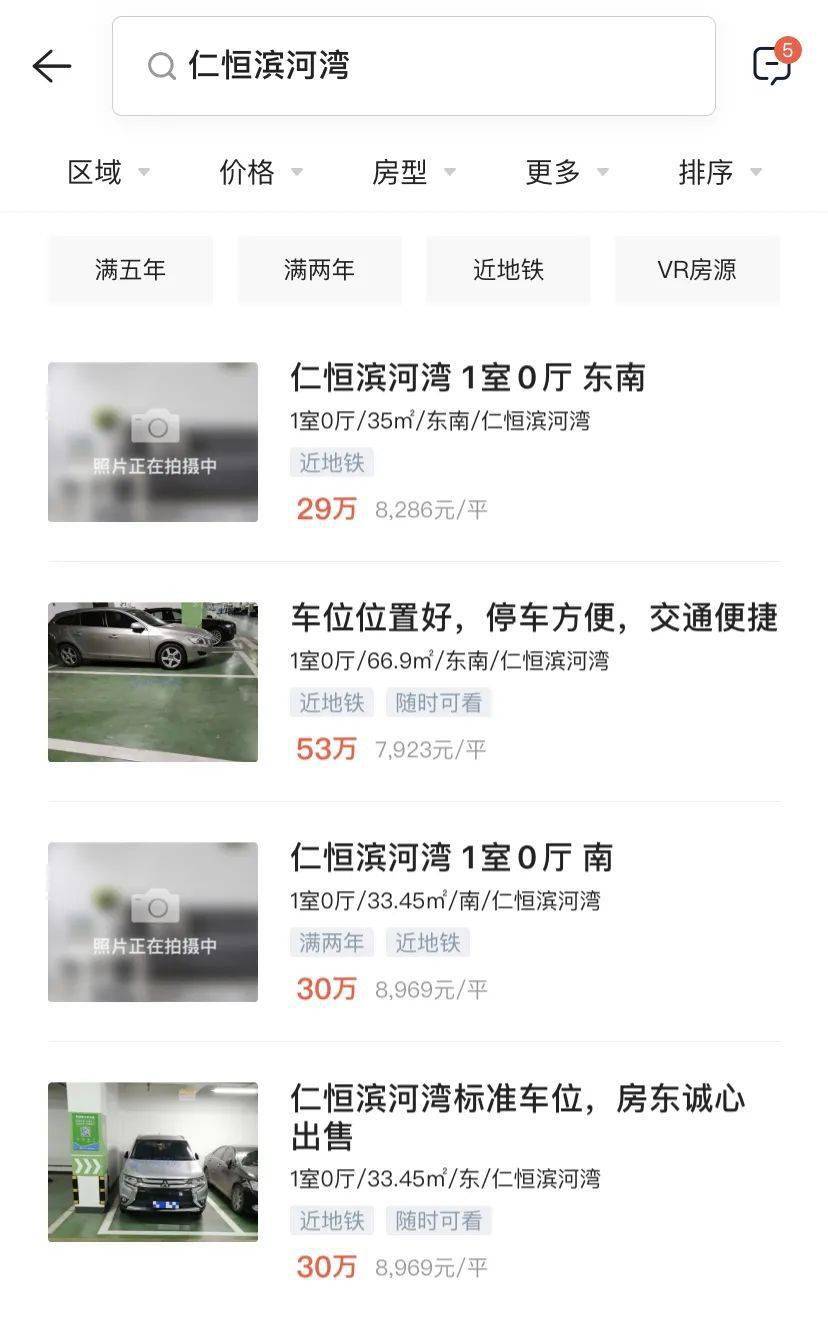Filter by 近地铁 chip
This screenshot has width=828, height=1317.
[x=508, y=270]
